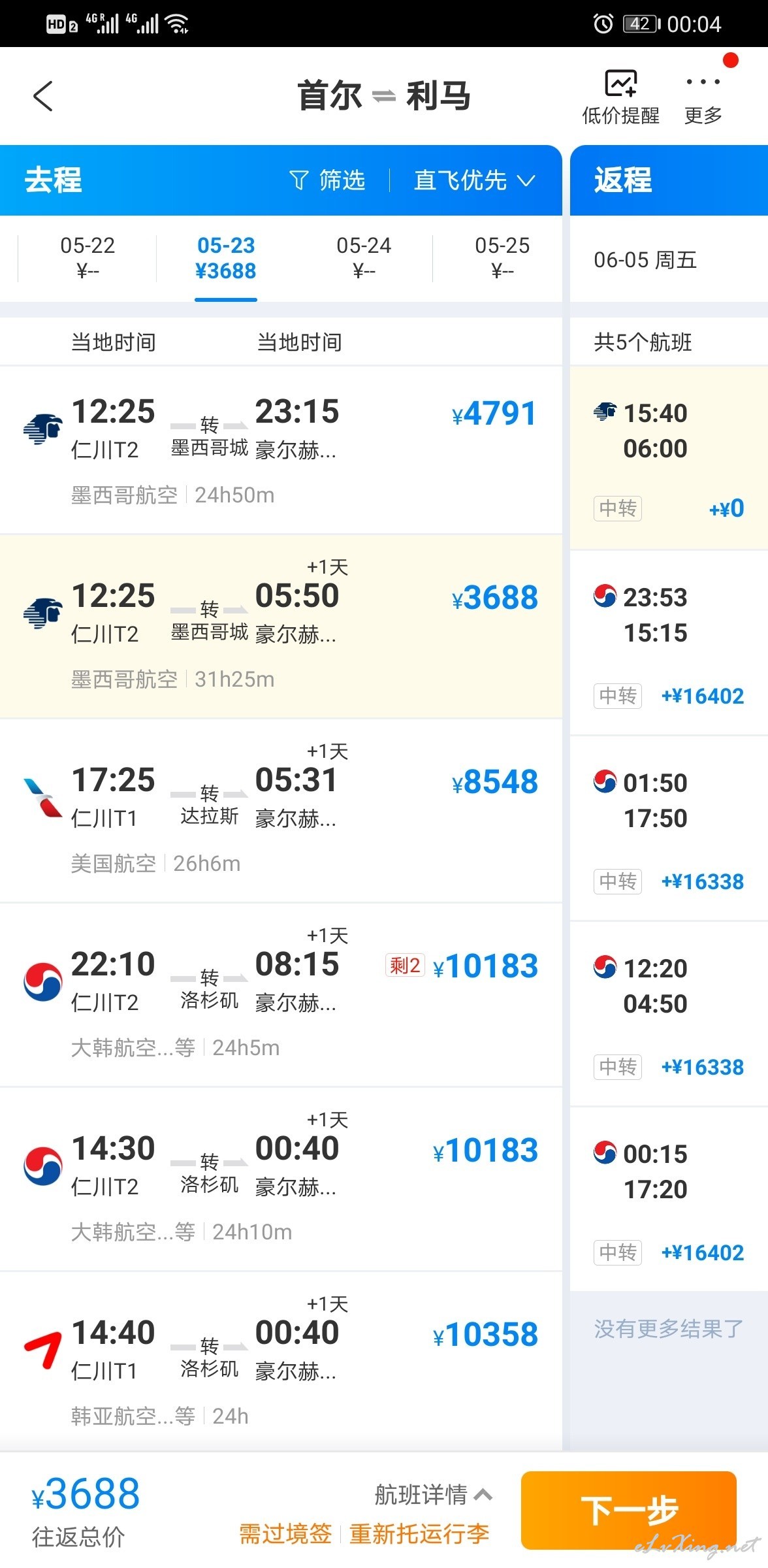Select the 05-25 departure date

point(502,258)
